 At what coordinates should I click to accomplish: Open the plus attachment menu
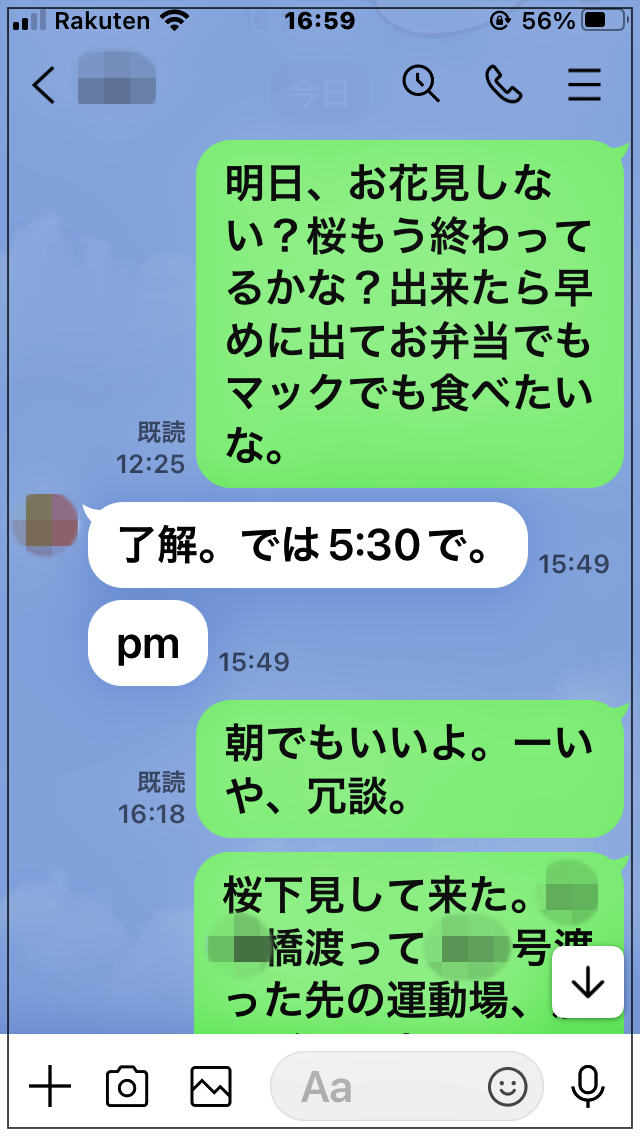tap(50, 1086)
